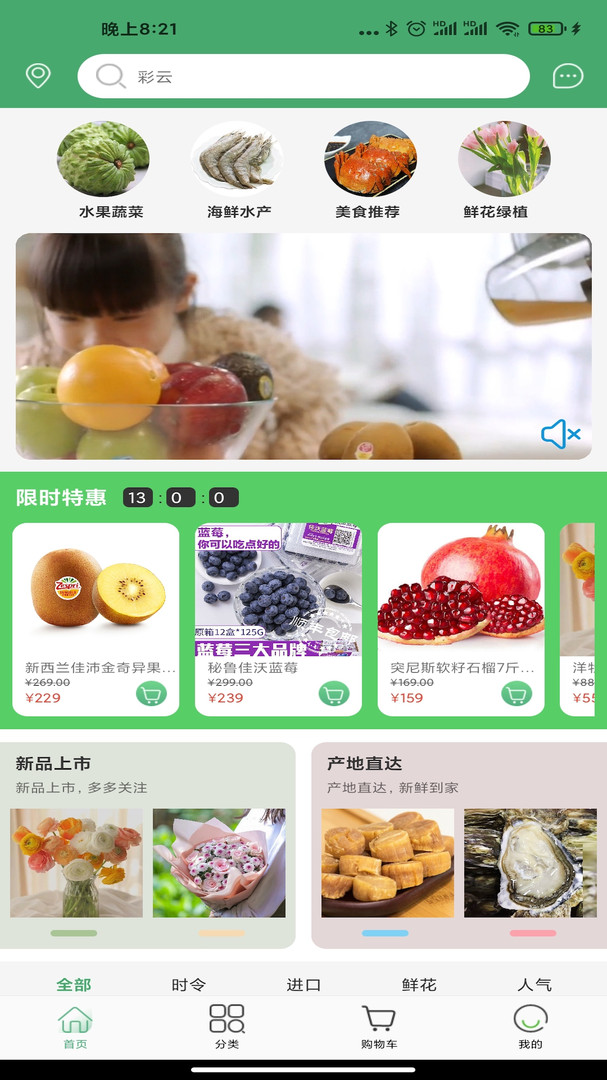Open the 鲜花绿植 category
Screen dimensions: 607x1080
coord(495,171)
